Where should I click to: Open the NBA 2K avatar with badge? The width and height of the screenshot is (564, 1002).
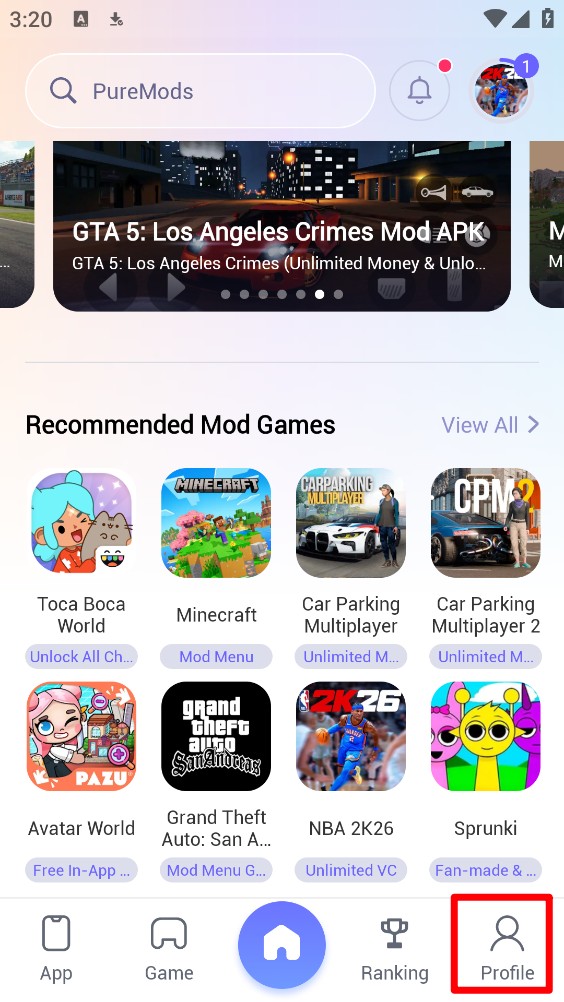501,91
